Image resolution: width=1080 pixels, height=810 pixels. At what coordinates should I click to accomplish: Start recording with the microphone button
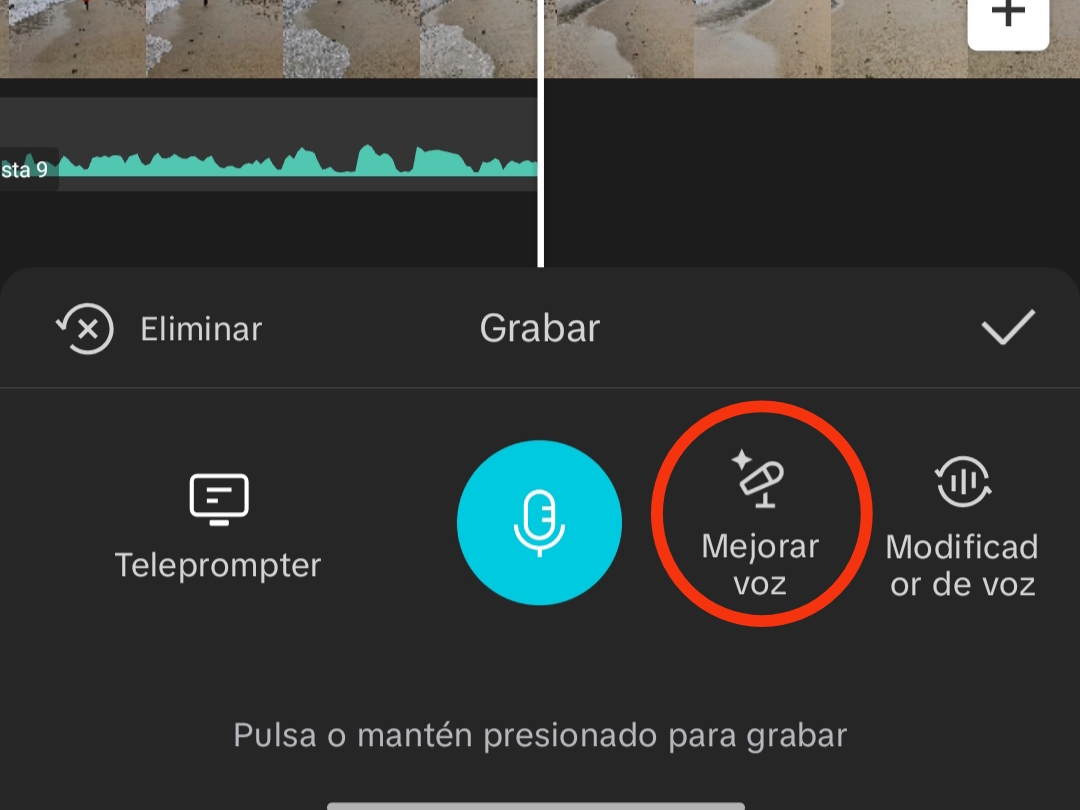point(539,523)
